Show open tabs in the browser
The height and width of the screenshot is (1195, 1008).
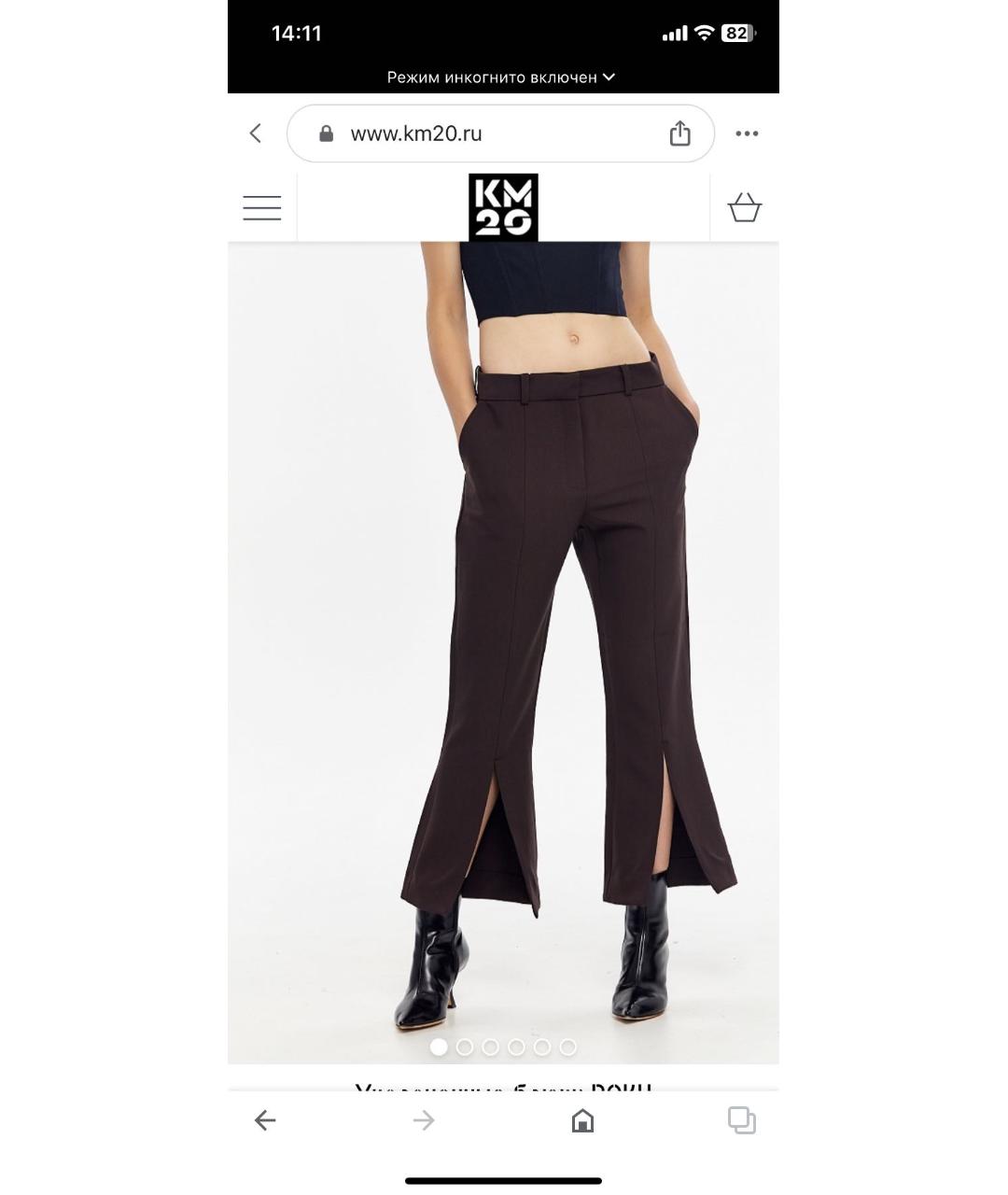[741, 1120]
